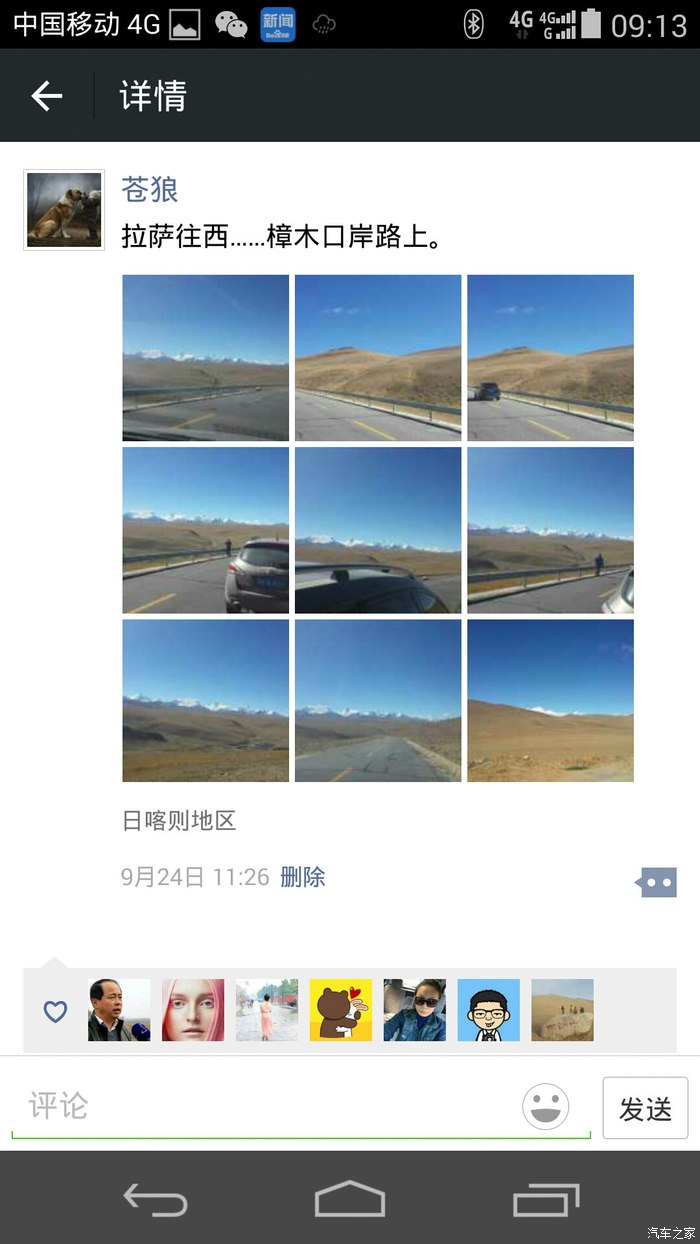The width and height of the screenshot is (700, 1244).
Task: Go back from the details page
Action: tap(47, 96)
